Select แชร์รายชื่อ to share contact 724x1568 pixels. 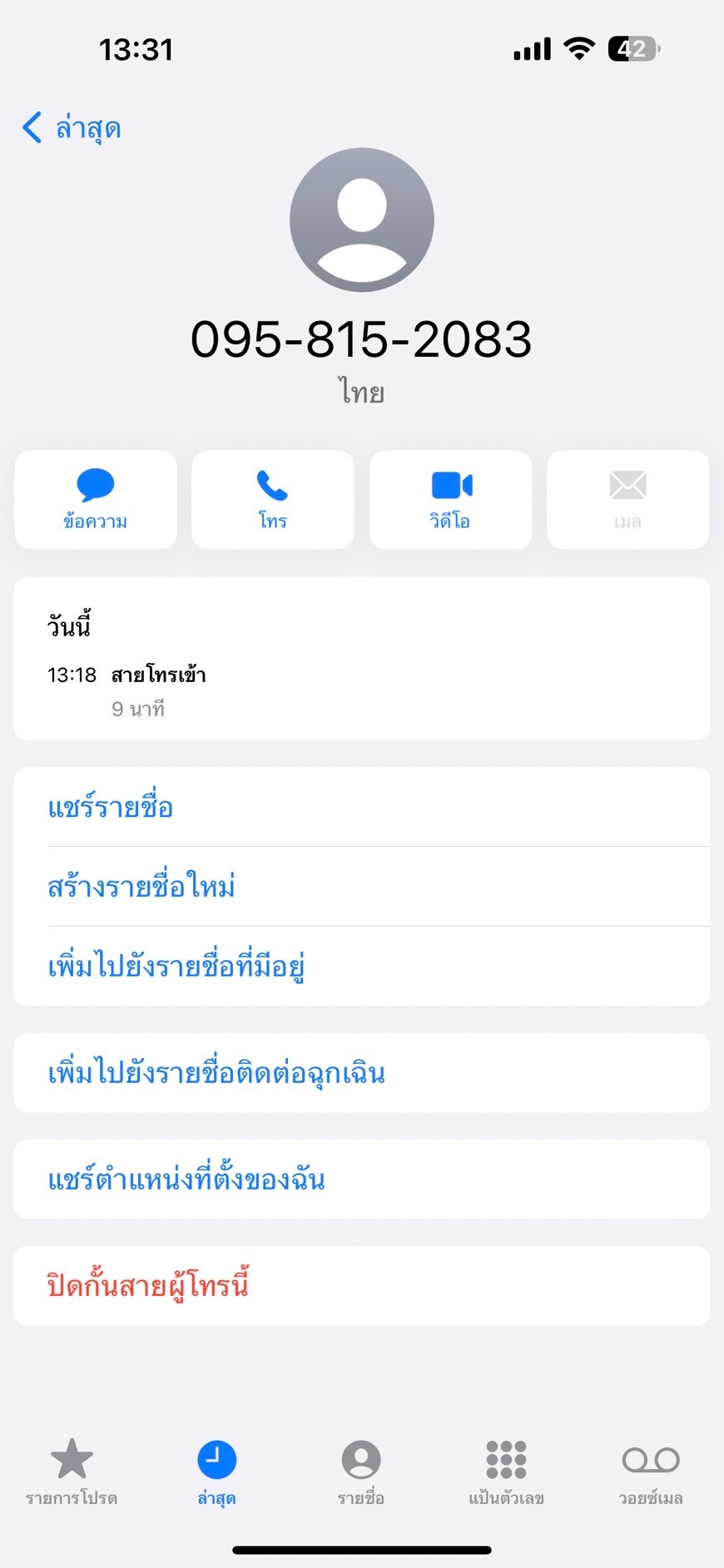coord(111,807)
